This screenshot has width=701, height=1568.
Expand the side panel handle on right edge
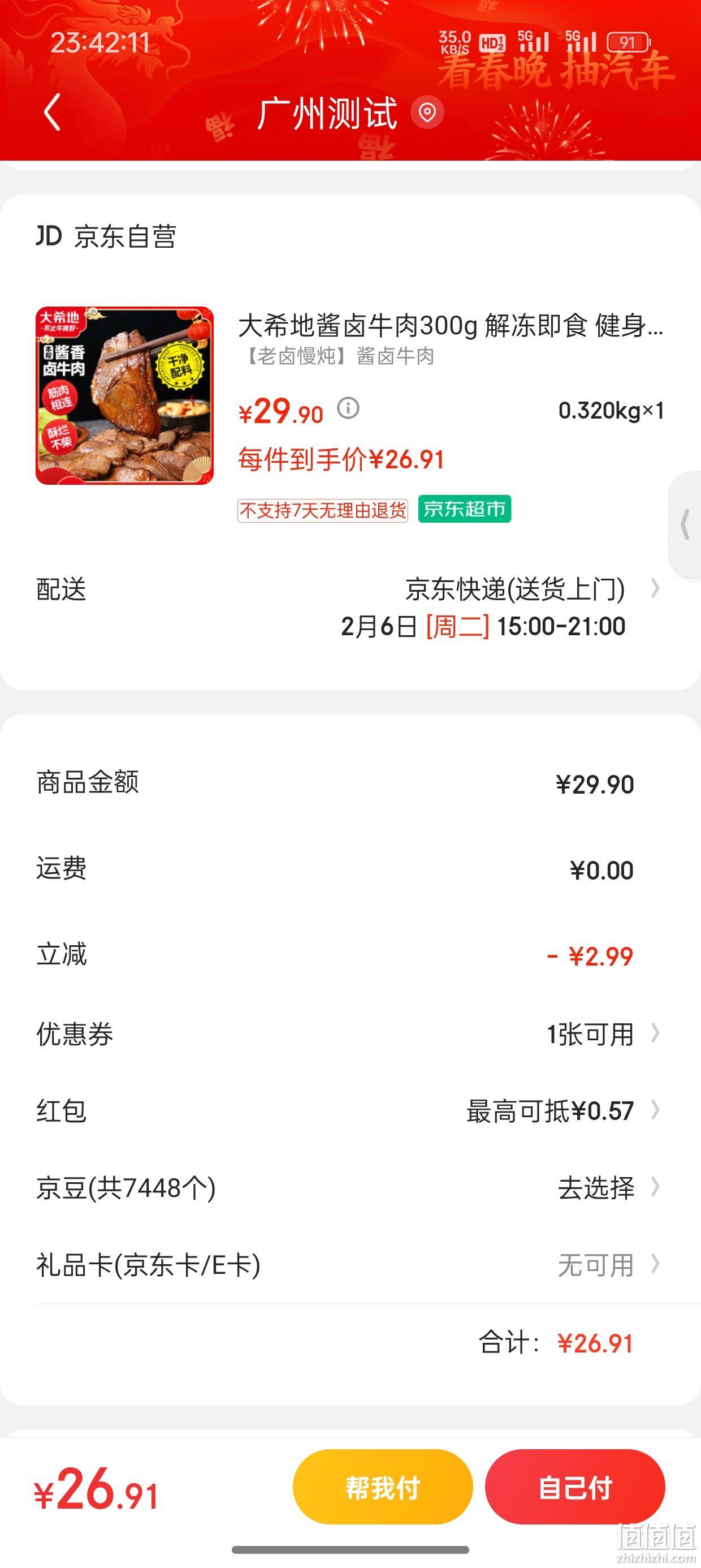click(x=686, y=525)
